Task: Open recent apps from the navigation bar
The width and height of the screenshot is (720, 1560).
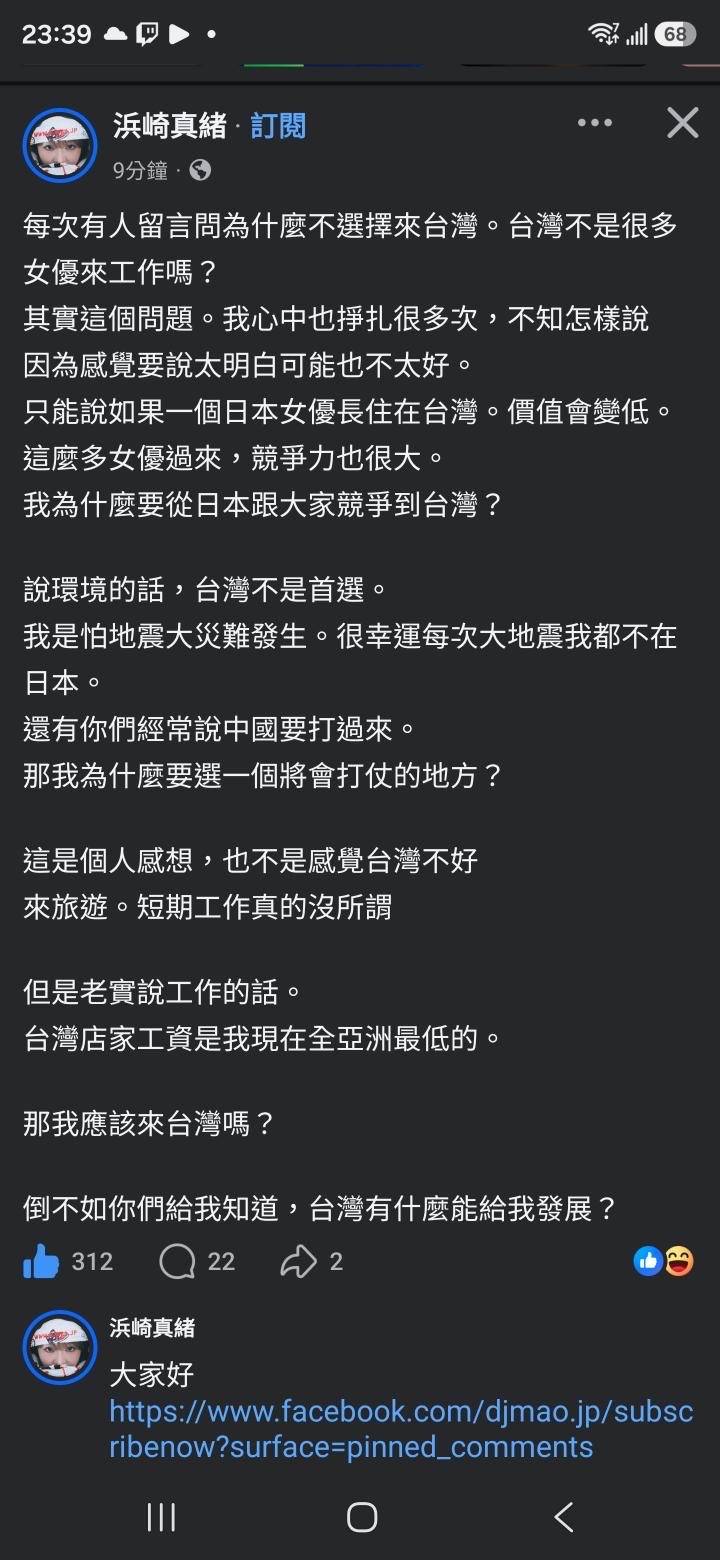Action: 161,1517
